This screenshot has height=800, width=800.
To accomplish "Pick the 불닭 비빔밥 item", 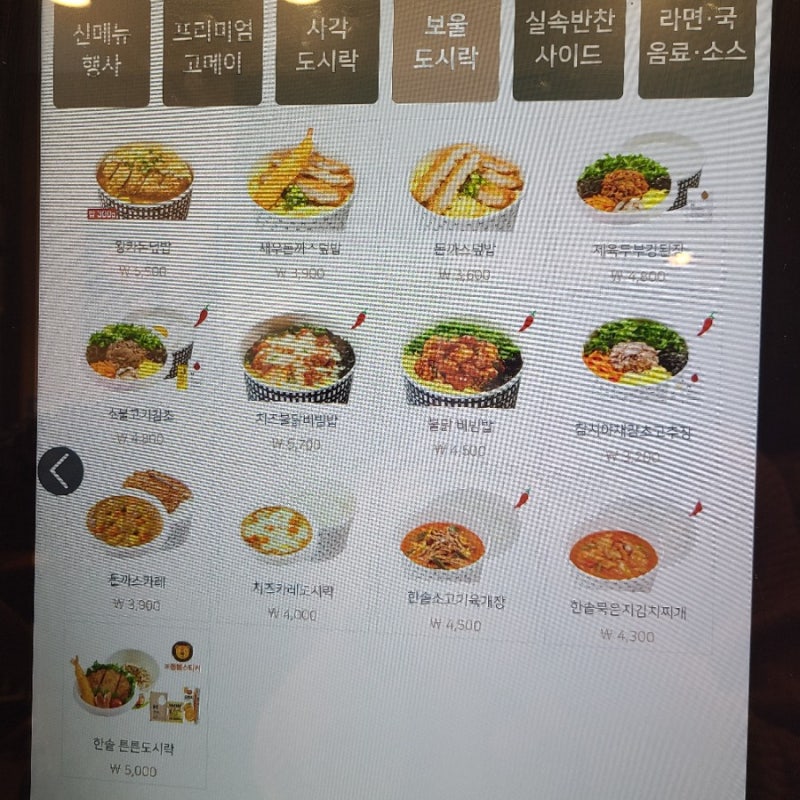I will (461, 362).
